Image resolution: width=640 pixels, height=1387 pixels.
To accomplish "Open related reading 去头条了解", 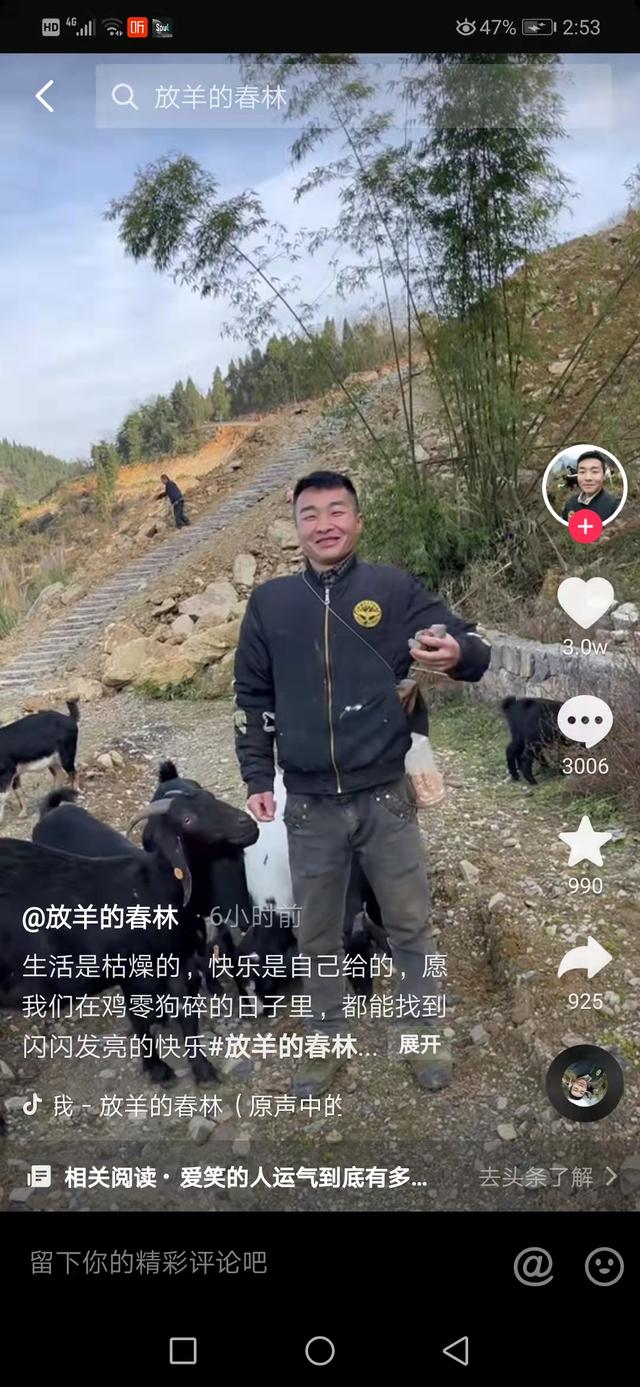I will click(x=547, y=1177).
